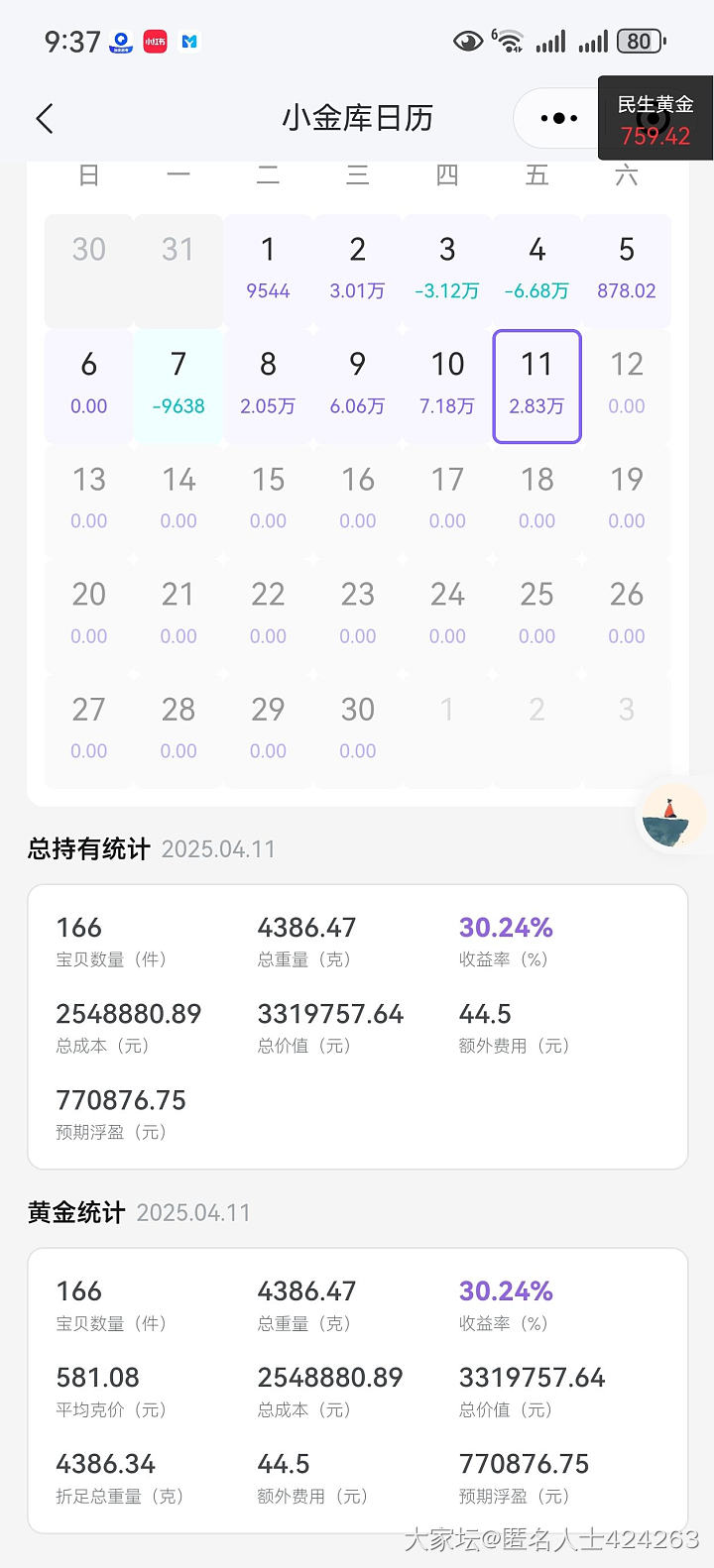Select highlighted day 11 with 2.83万
Image resolution: width=714 pixels, height=1568 pixels.
point(536,386)
